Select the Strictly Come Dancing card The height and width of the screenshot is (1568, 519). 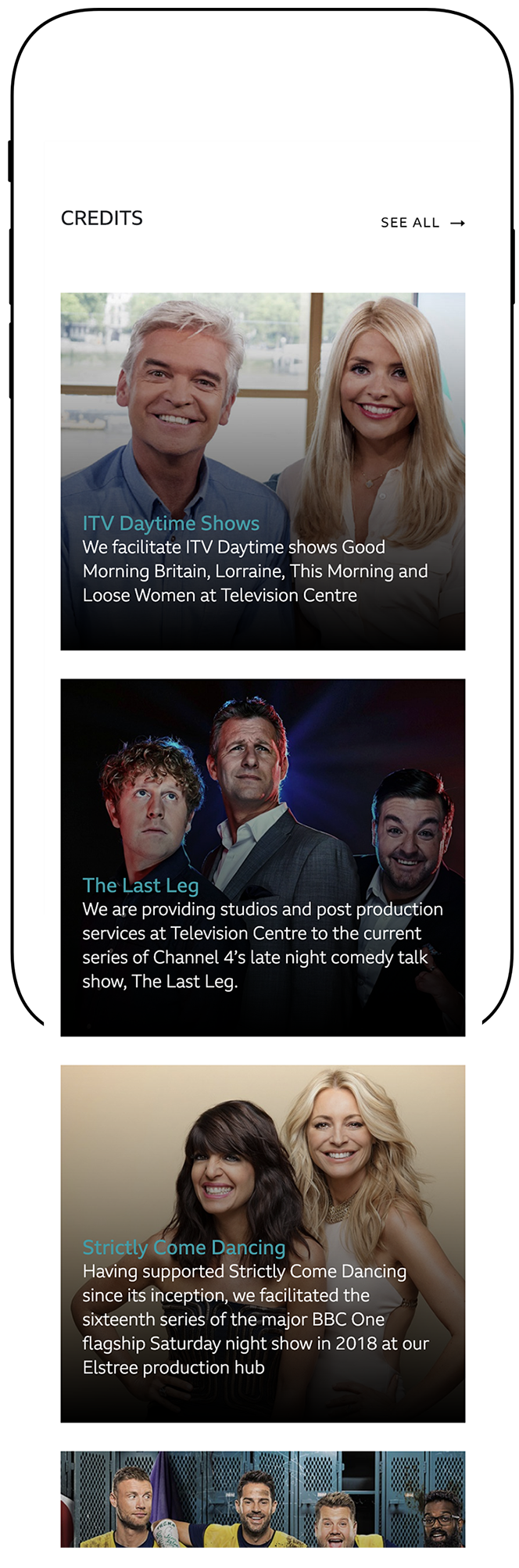(x=263, y=1243)
